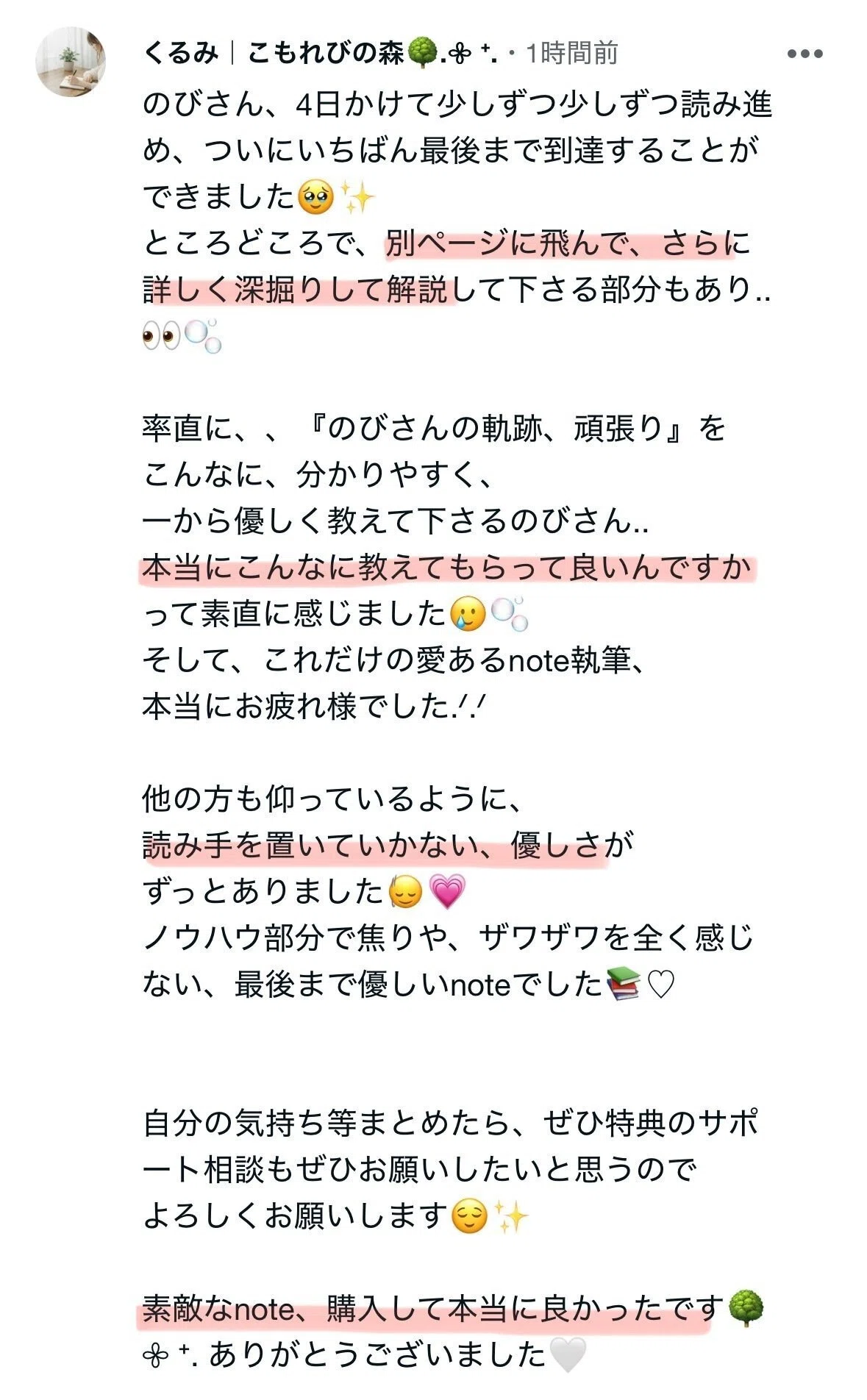867x1400 pixels.
Task: Open the くるみ｜こもれびの森 username link
Action: pyautogui.click(x=321, y=53)
